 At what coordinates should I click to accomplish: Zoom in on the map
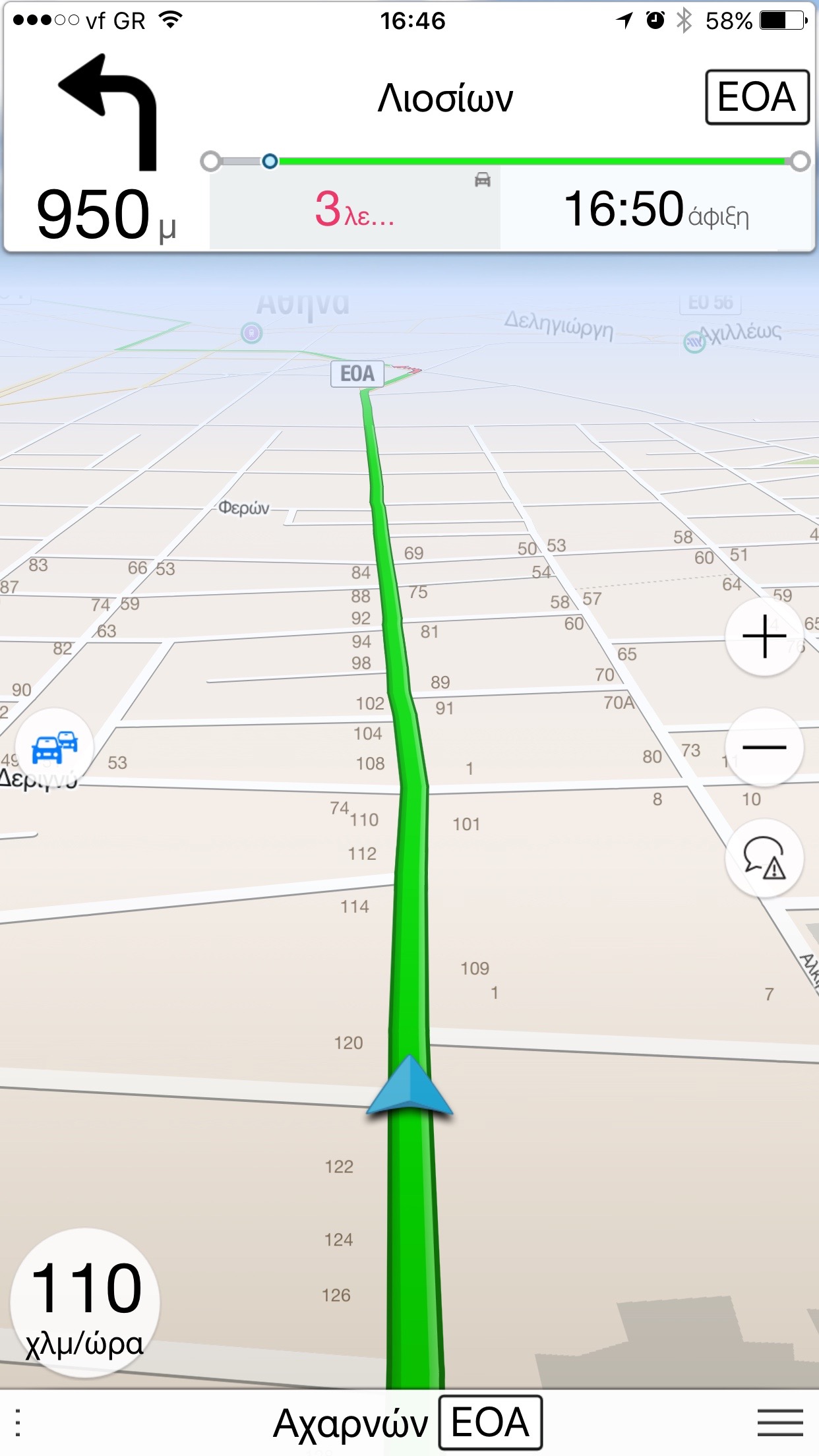click(x=764, y=636)
